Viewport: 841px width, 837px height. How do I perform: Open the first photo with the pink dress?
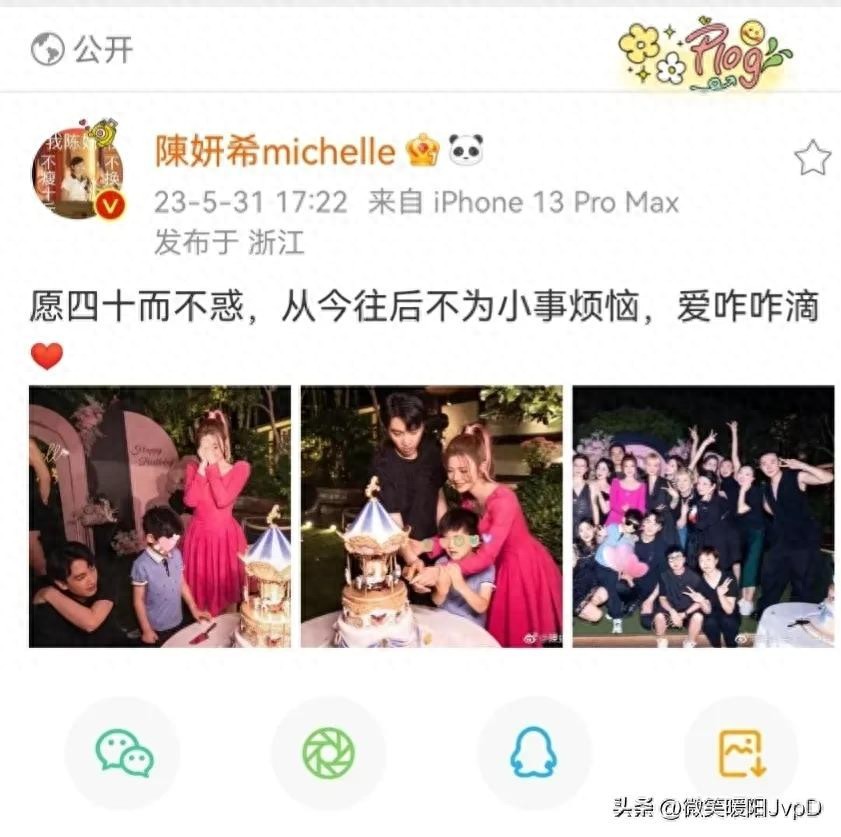click(160, 516)
